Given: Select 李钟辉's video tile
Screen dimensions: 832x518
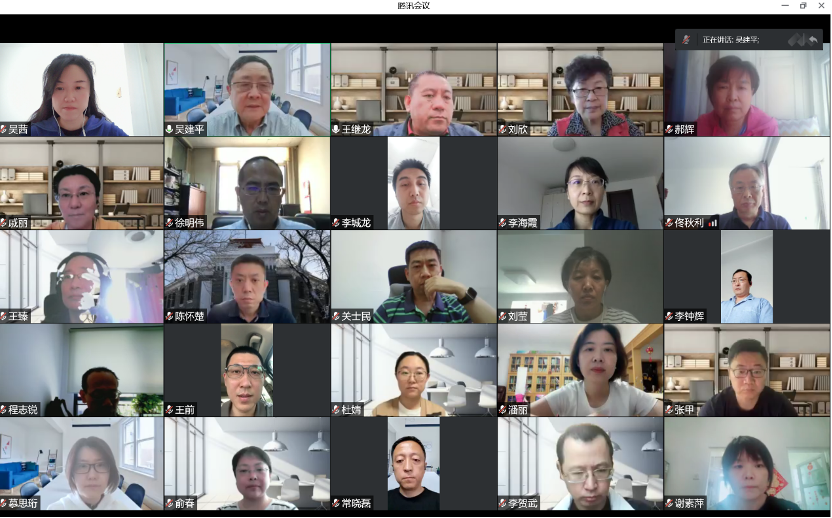Looking at the screenshot, I should tap(747, 277).
